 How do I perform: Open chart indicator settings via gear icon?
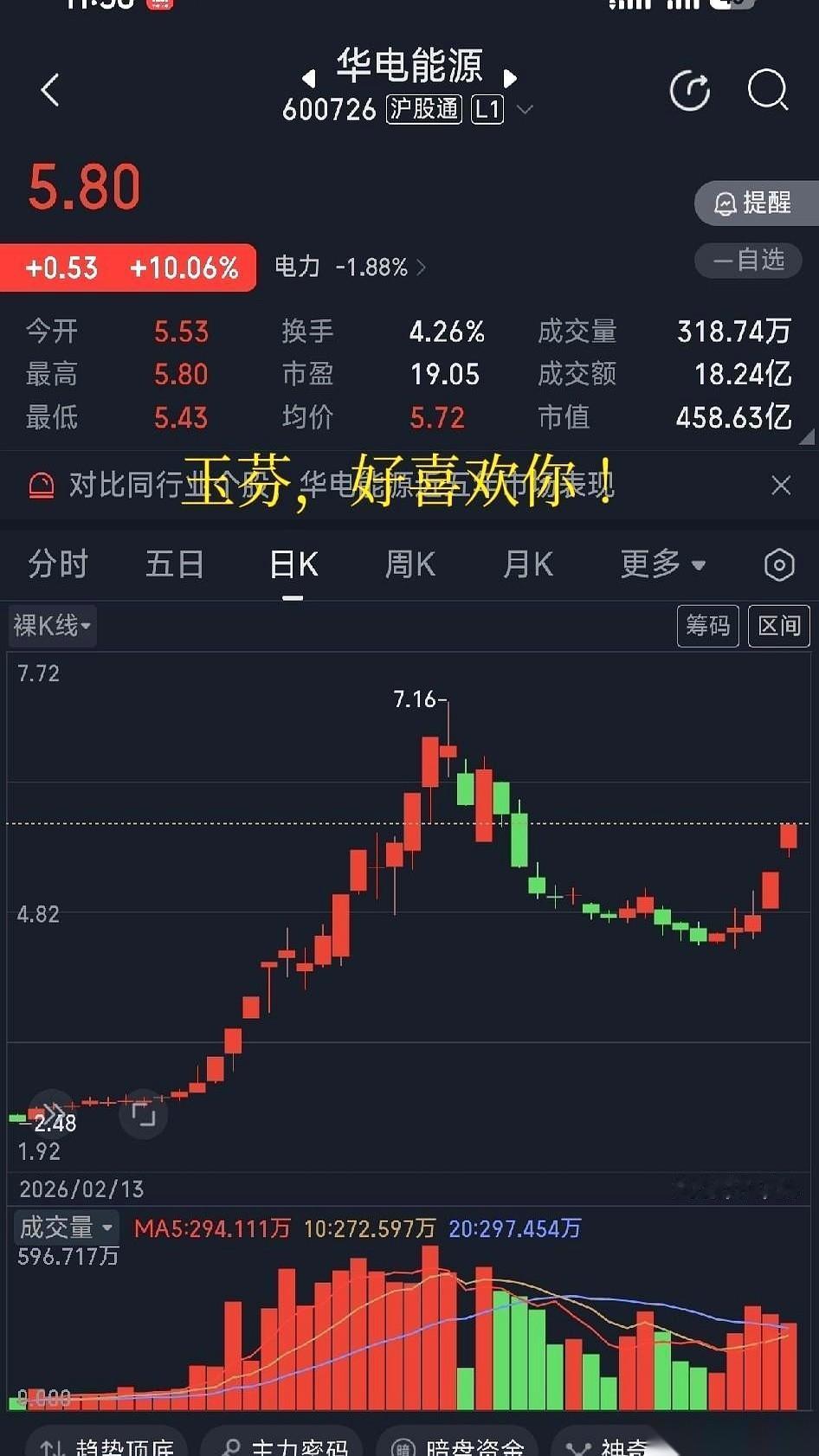click(778, 564)
